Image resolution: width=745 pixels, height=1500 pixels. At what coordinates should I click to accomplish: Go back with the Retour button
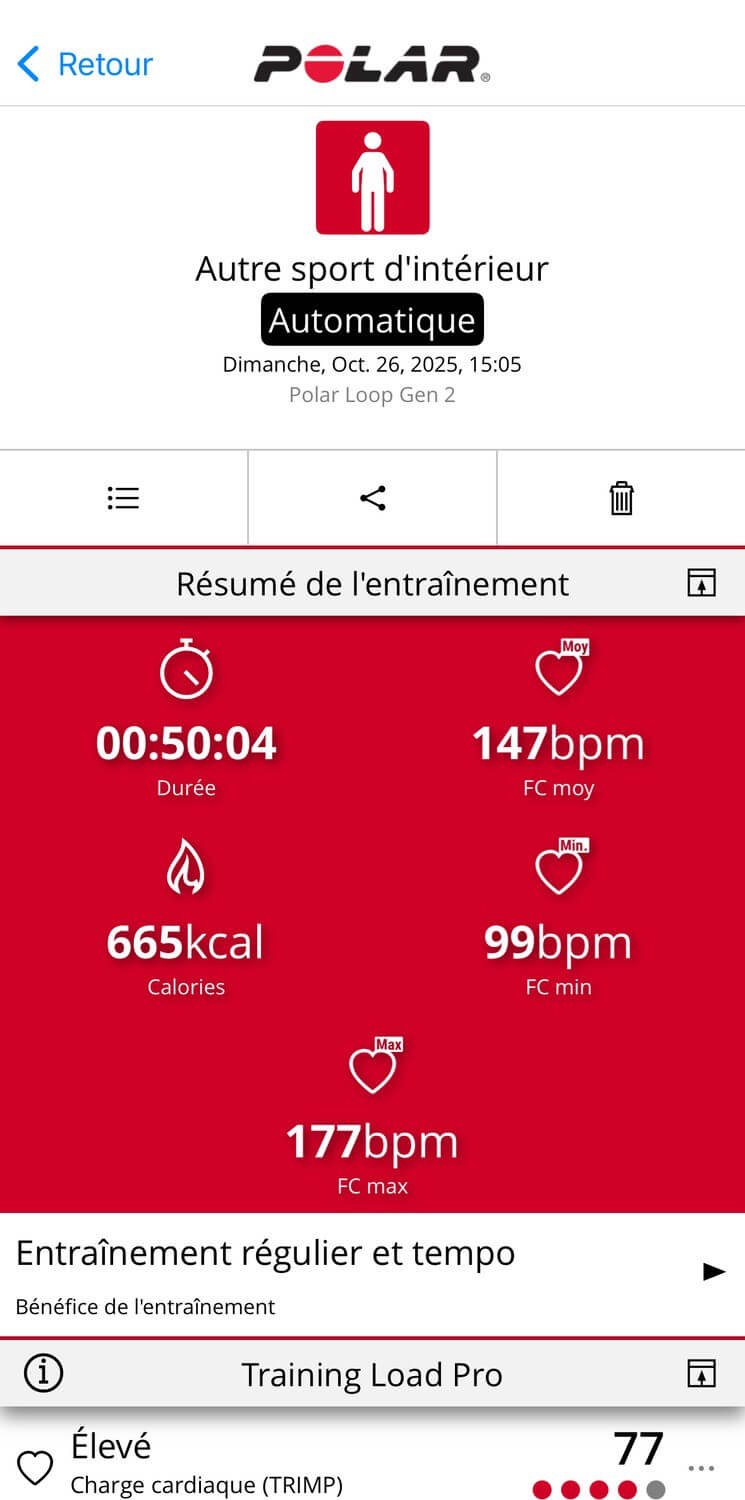coord(85,64)
